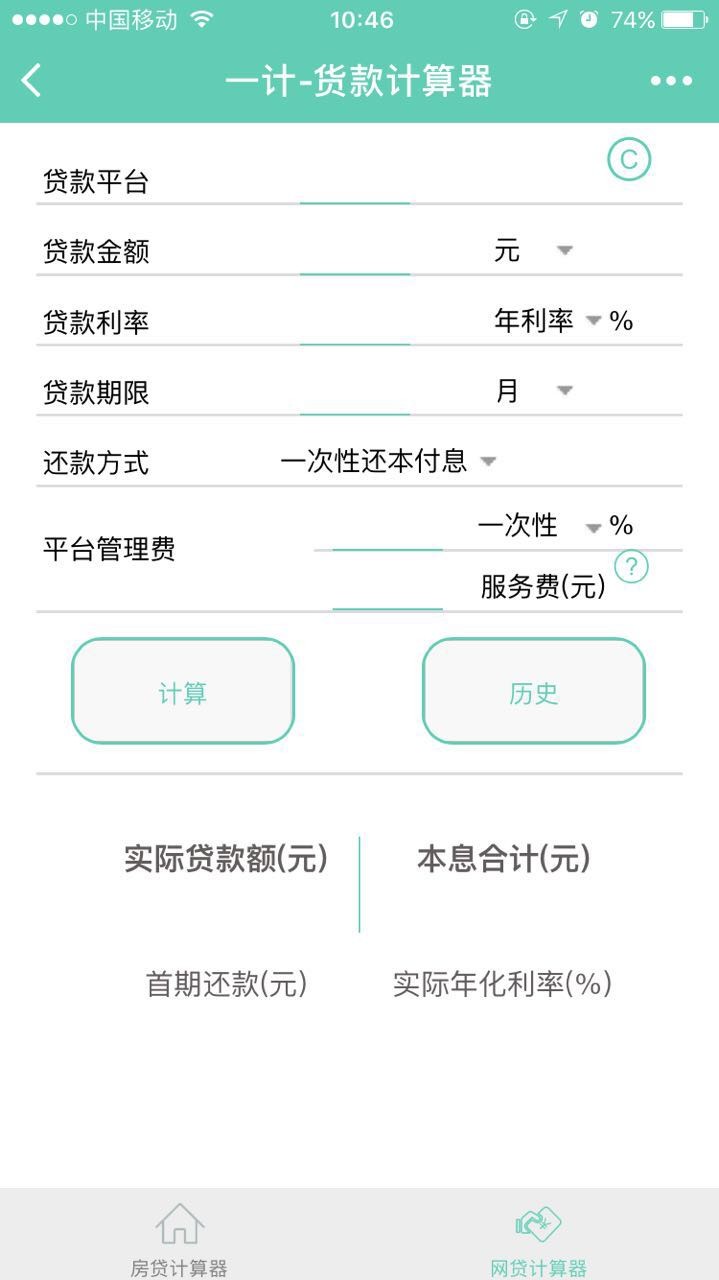Expand the 月 term unit dropdown
Image resolution: width=719 pixels, height=1280 pixels.
(534, 391)
